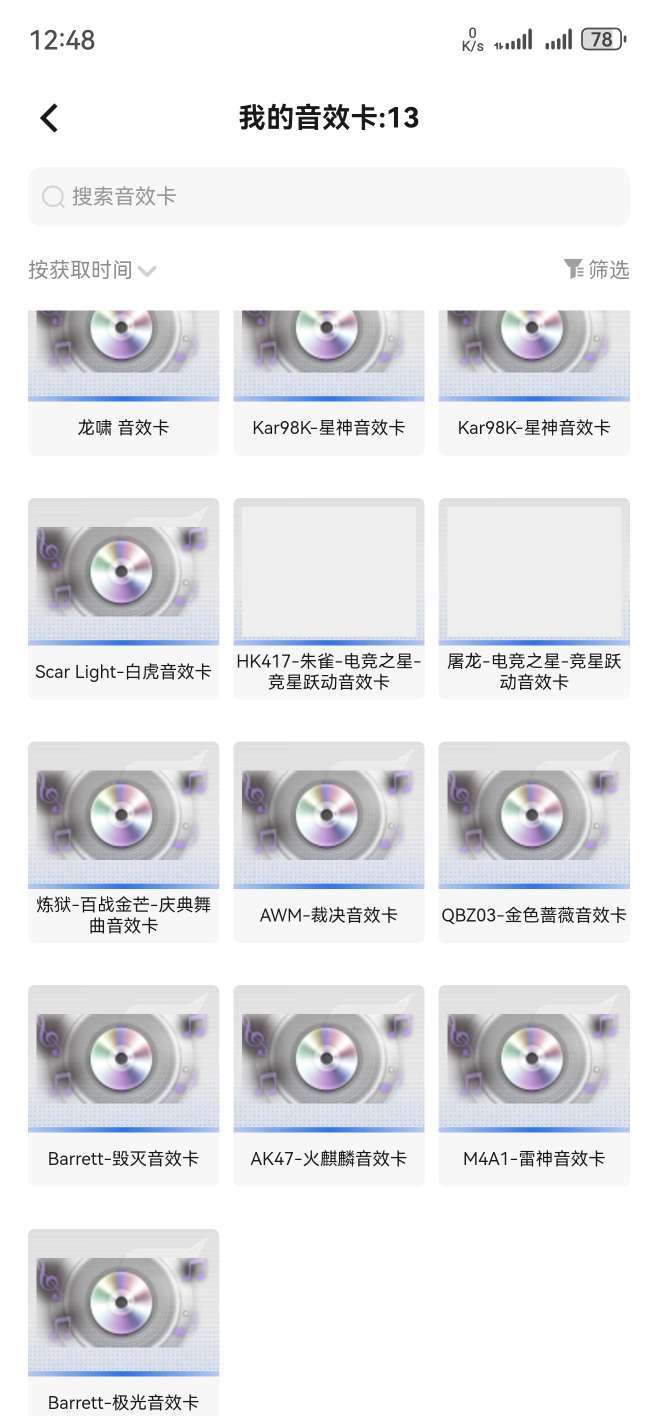Open the HK417-朱雀-电竞之星-竞星跃动音效卡 card
Screen dimensions: 658x1416
tap(329, 598)
